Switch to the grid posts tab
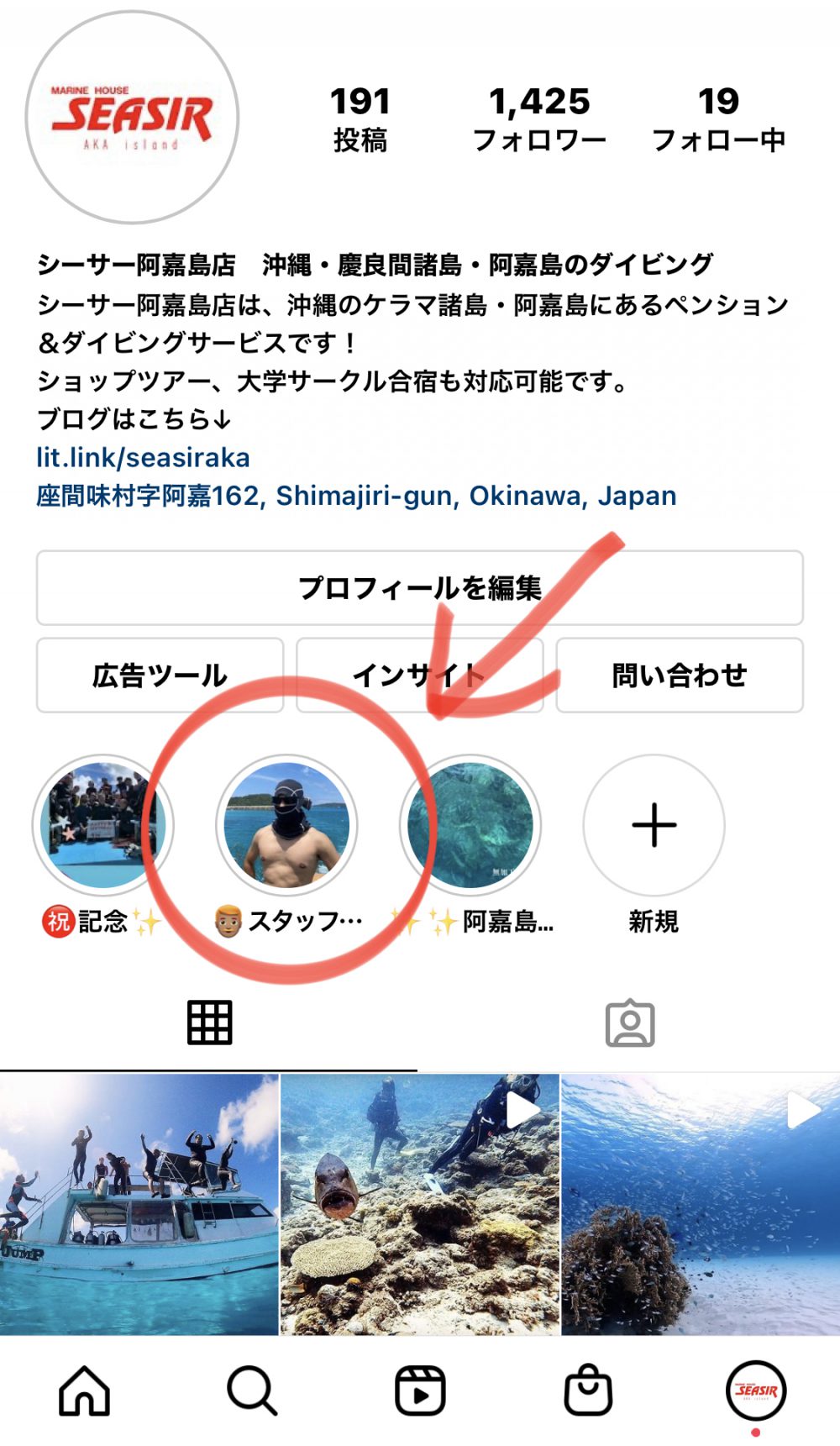This screenshot has height=1446, width=840. 209,1023
